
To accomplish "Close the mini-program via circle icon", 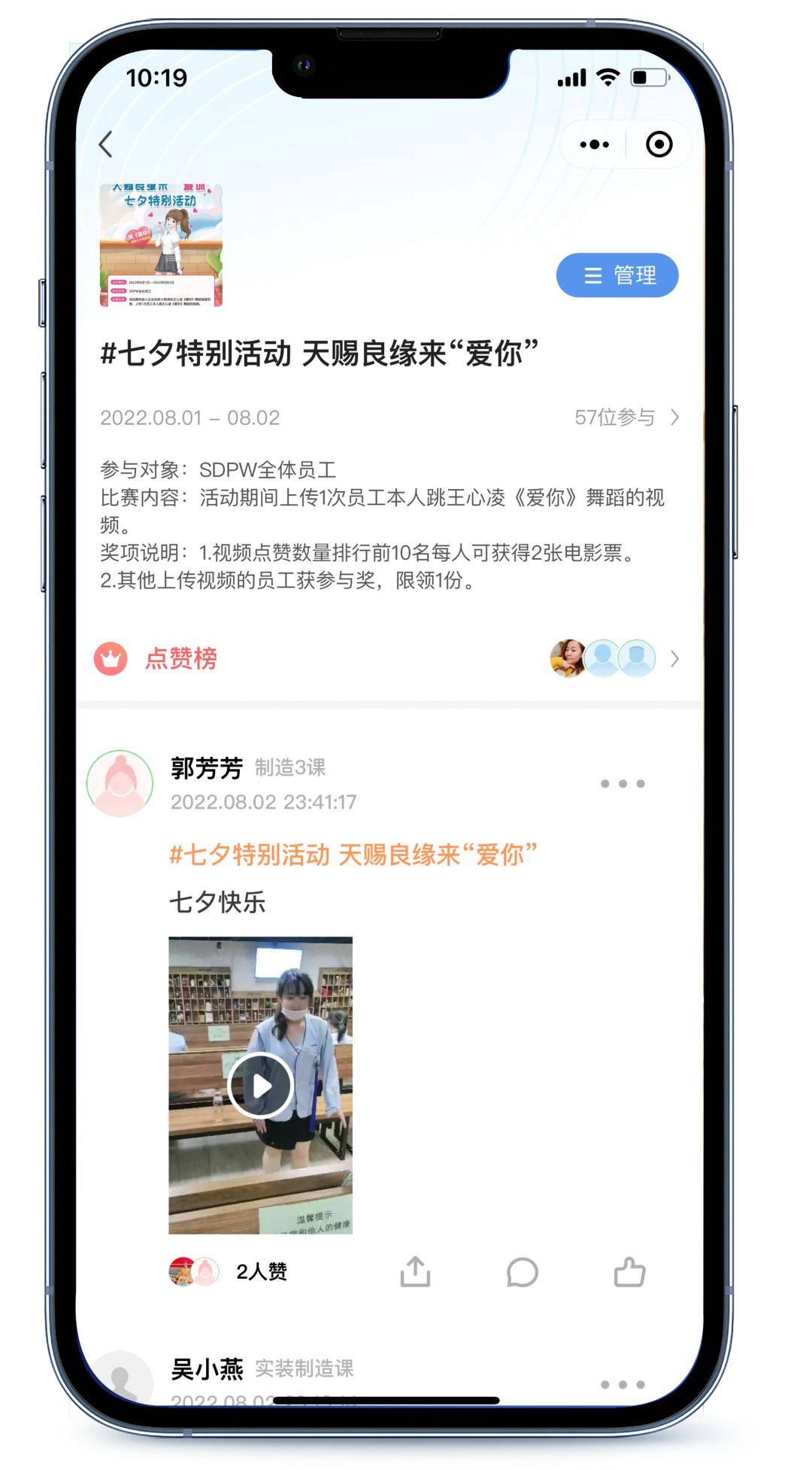I will (x=659, y=144).
